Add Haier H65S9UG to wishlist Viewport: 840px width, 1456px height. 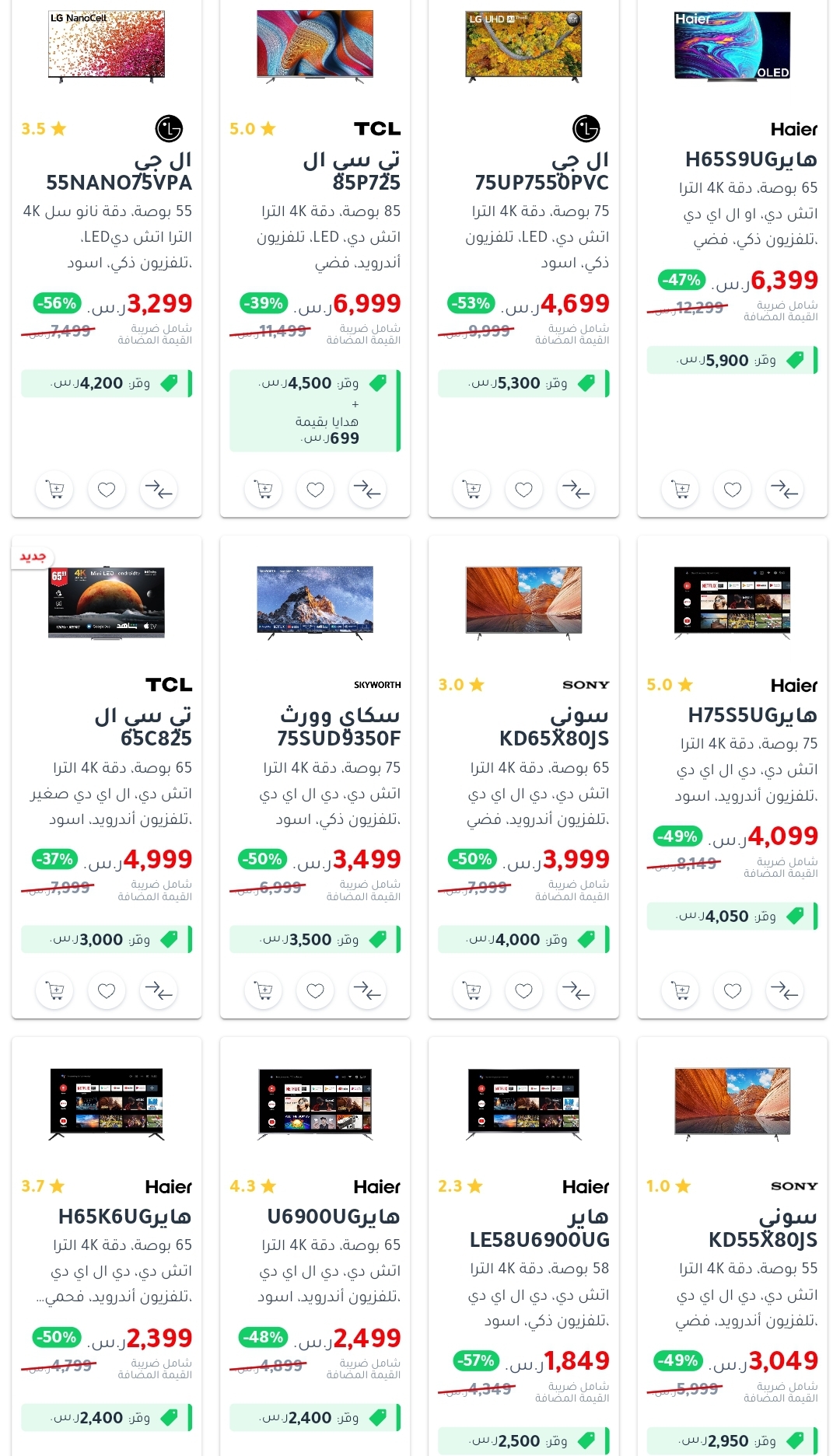click(733, 490)
